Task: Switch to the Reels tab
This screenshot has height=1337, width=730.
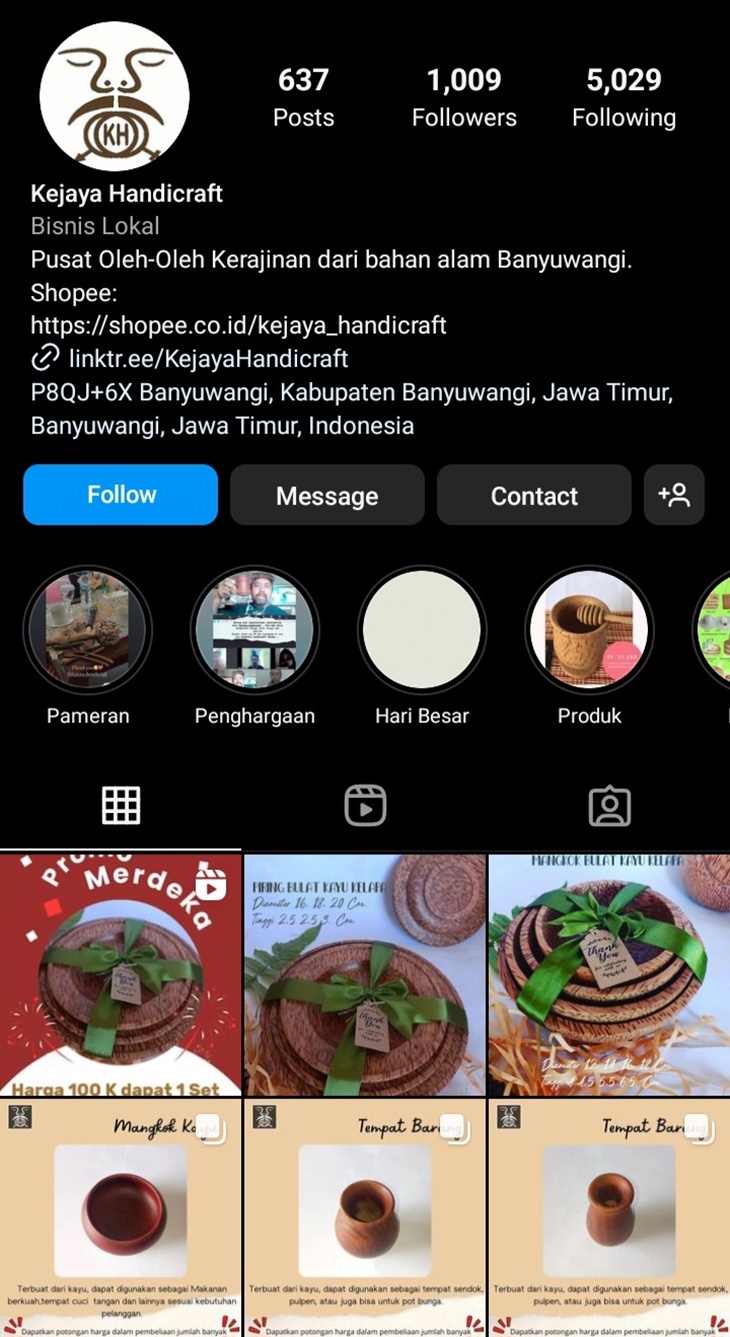Action: pos(365,806)
